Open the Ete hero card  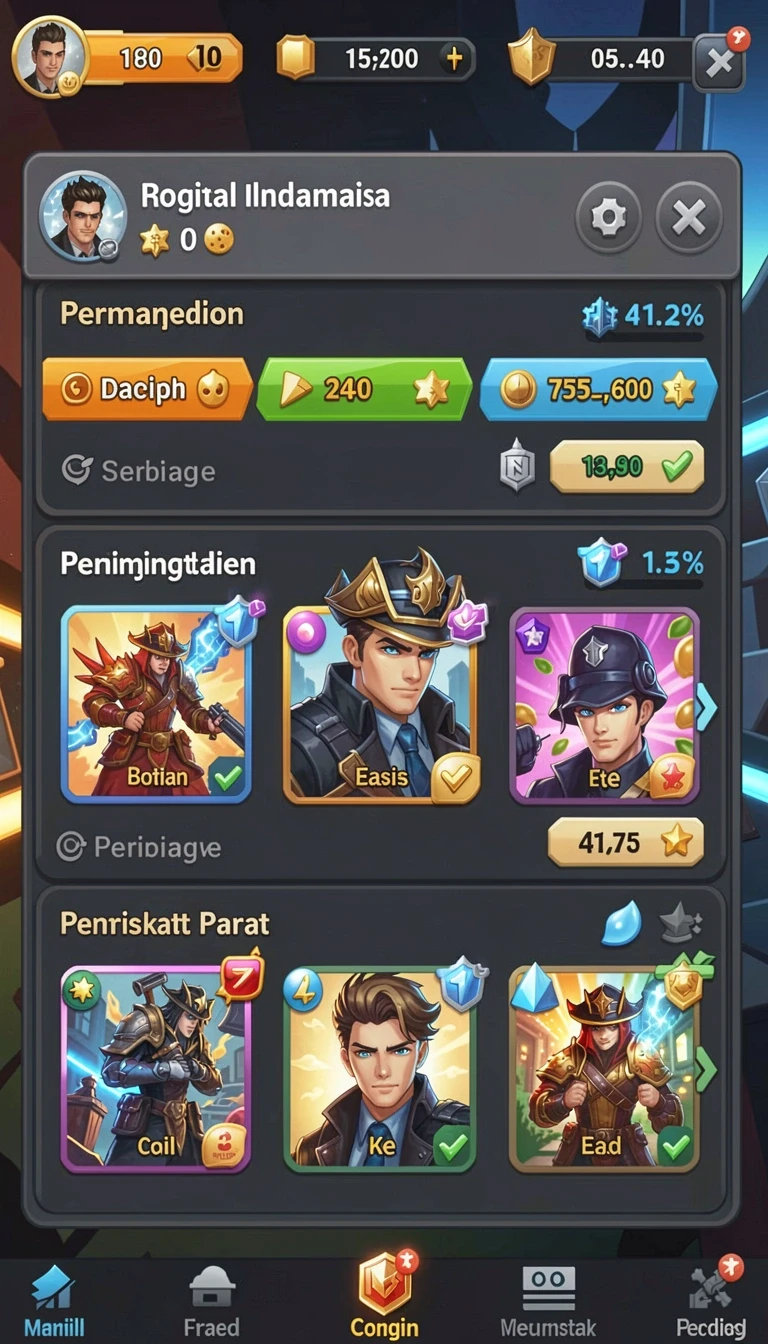(x=604, y=704)
